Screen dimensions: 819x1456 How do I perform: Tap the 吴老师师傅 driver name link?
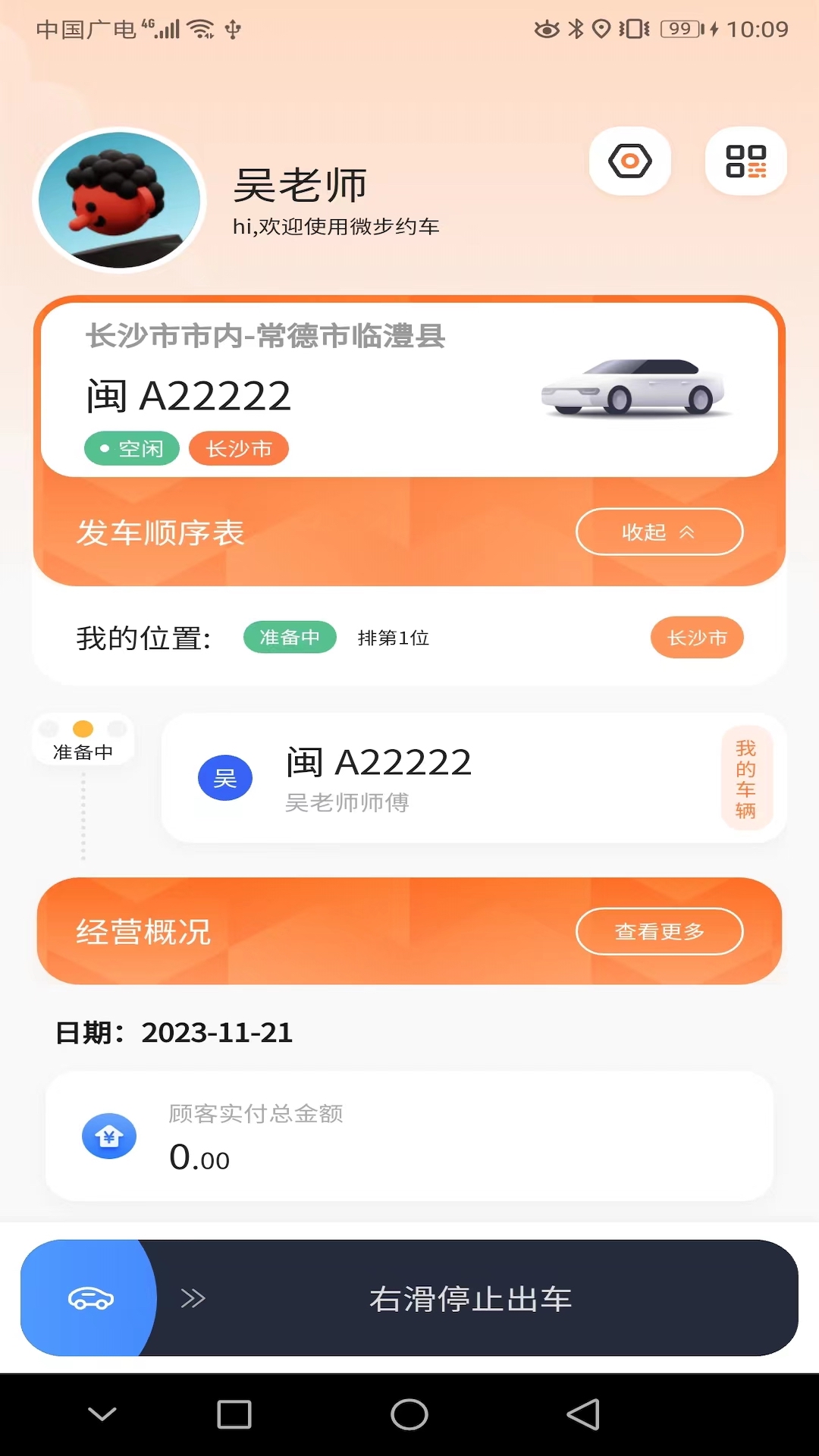click(x=347, y=803)
